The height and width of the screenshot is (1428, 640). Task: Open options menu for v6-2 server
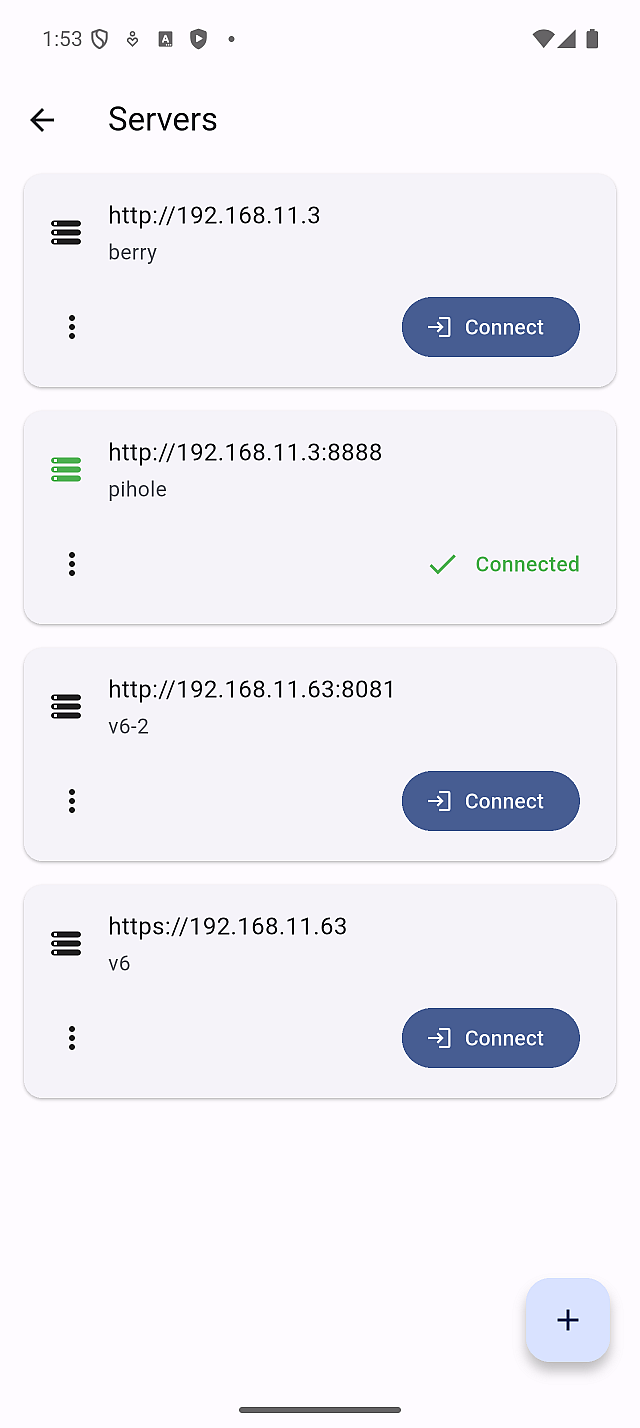(72, 801)
